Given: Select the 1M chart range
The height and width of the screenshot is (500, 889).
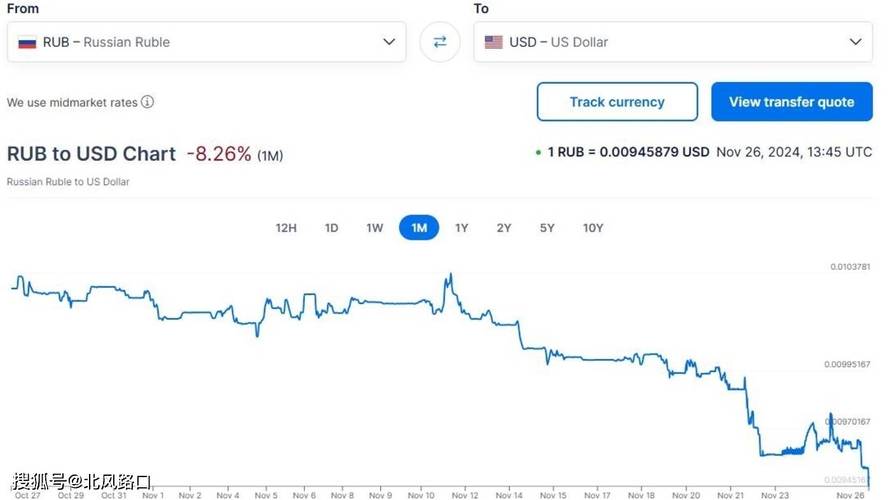Looking at the screenshot, I should click(419, 228).
